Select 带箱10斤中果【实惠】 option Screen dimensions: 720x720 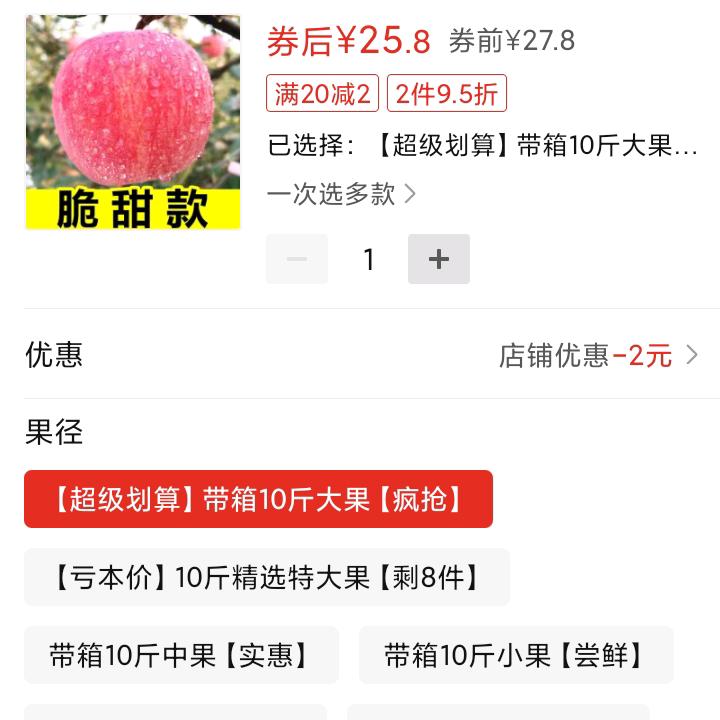181,655
